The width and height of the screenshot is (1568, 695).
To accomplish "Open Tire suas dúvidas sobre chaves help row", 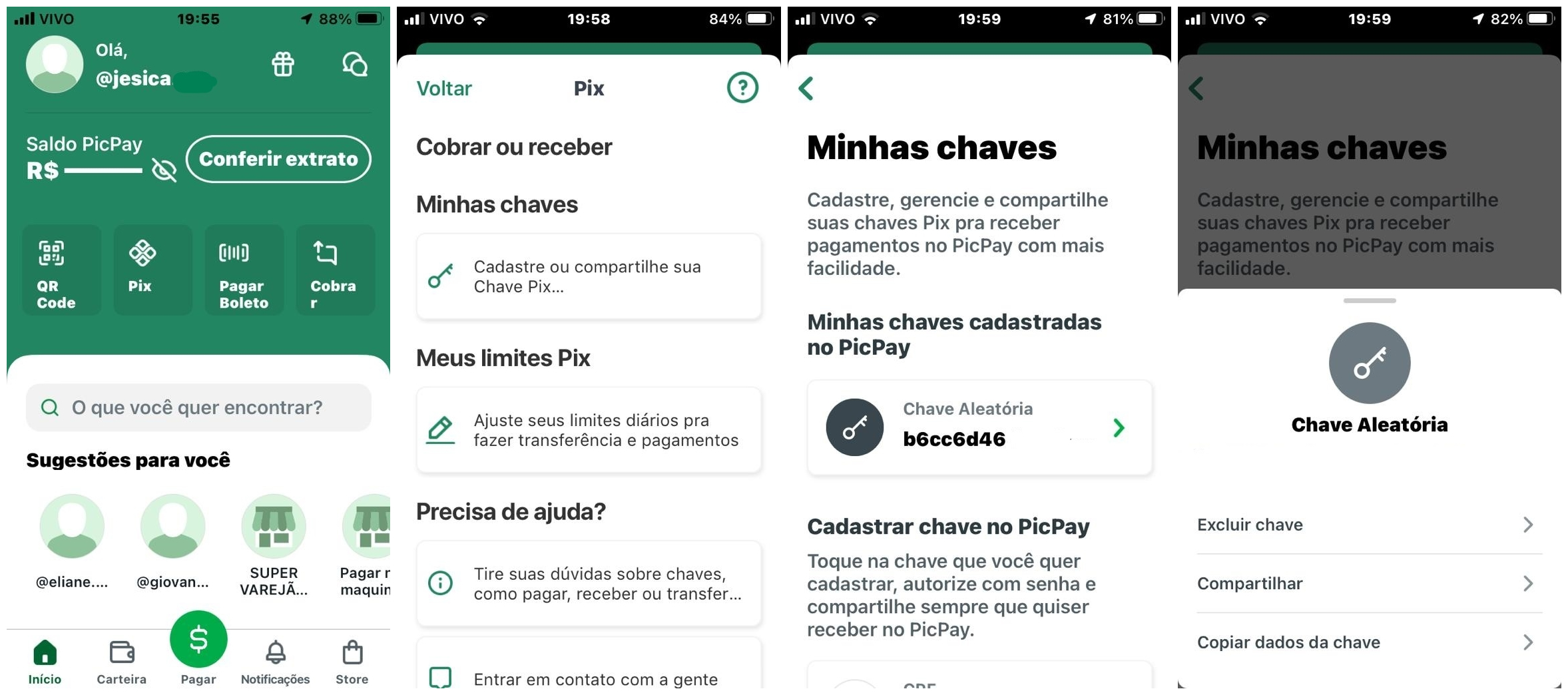I will pos(589,584).
